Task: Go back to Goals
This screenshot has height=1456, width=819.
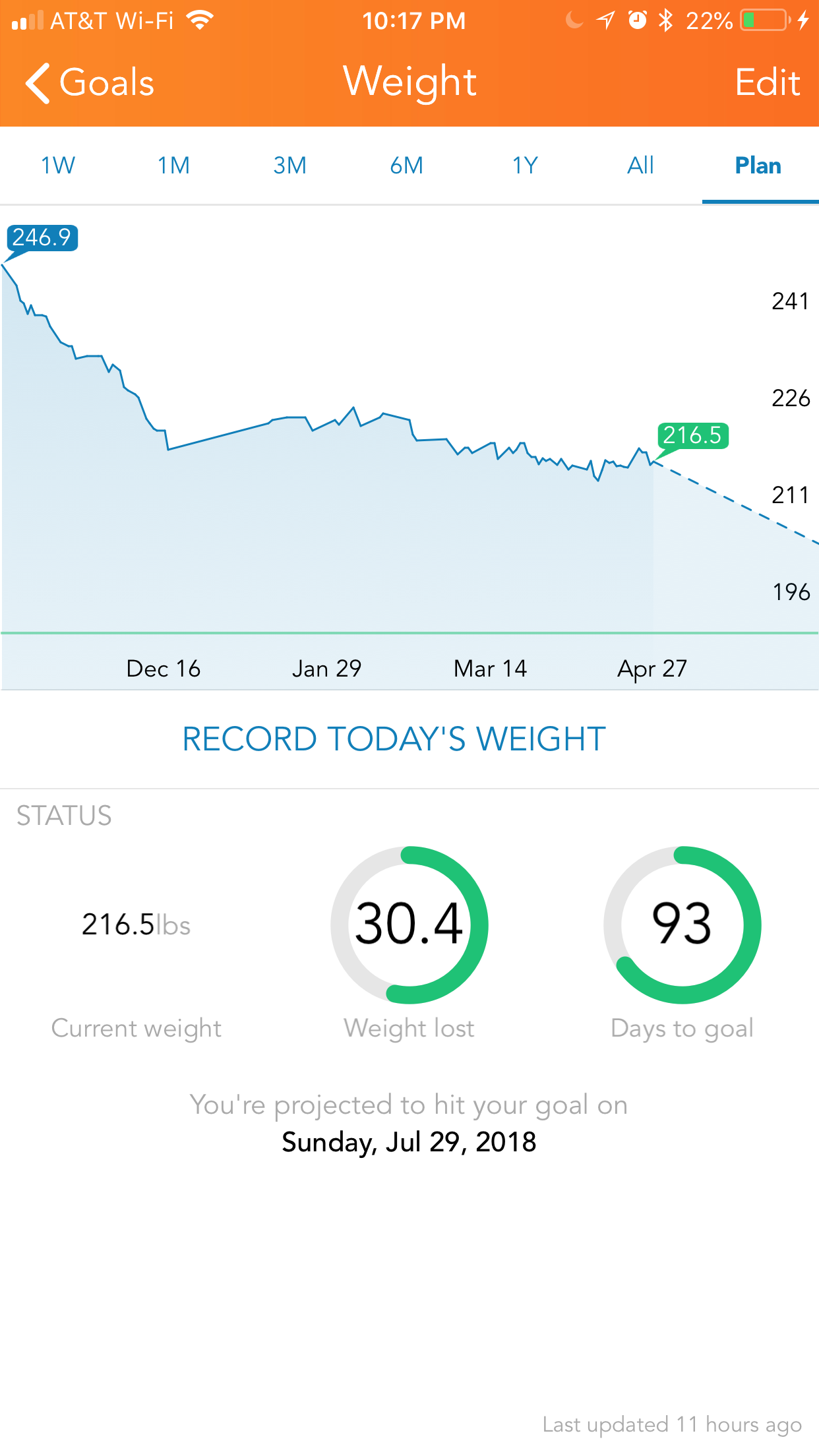Action: [x=90, y=83]
